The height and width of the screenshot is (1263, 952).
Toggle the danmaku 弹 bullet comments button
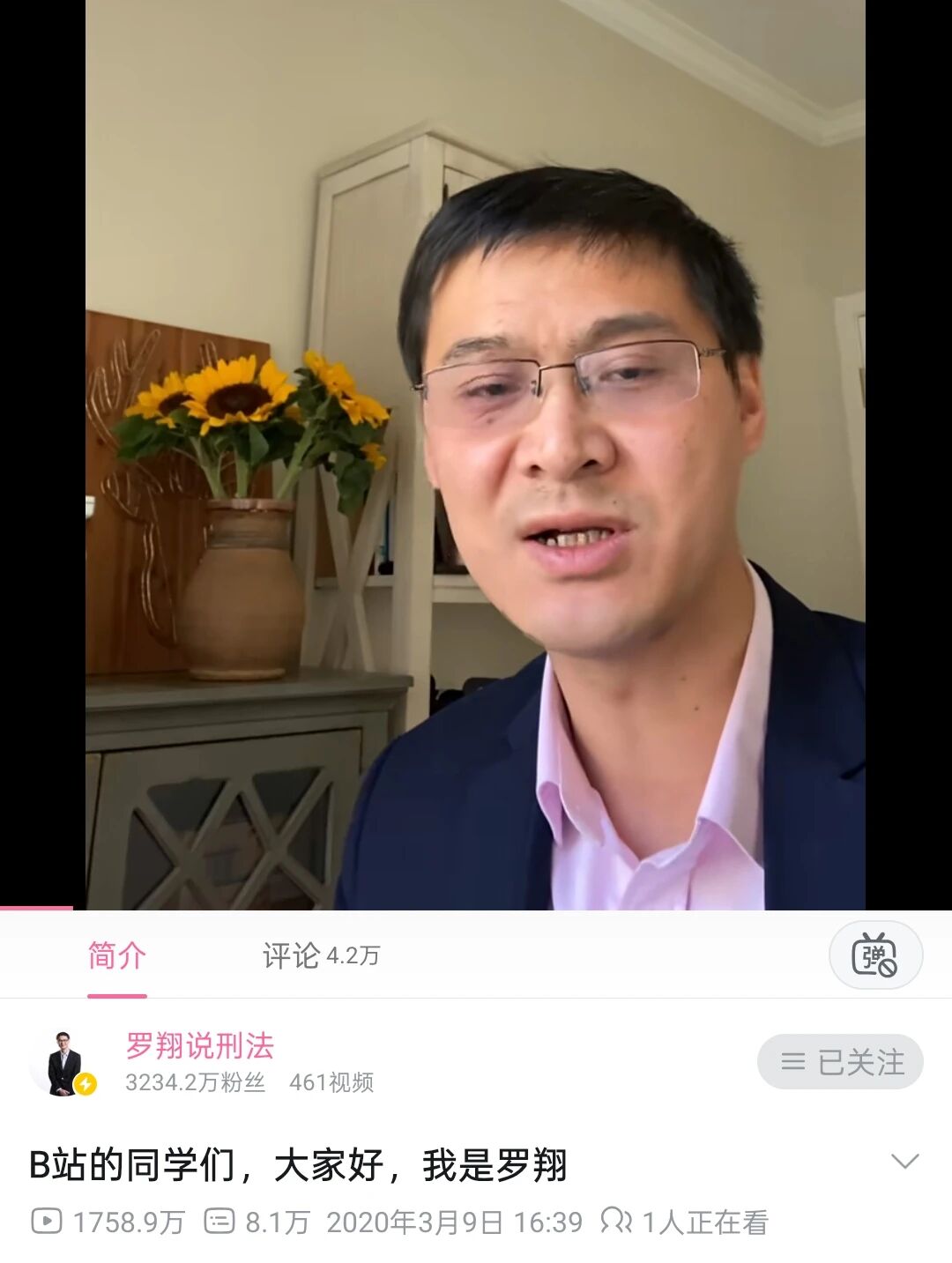click(x=875, y=956)
